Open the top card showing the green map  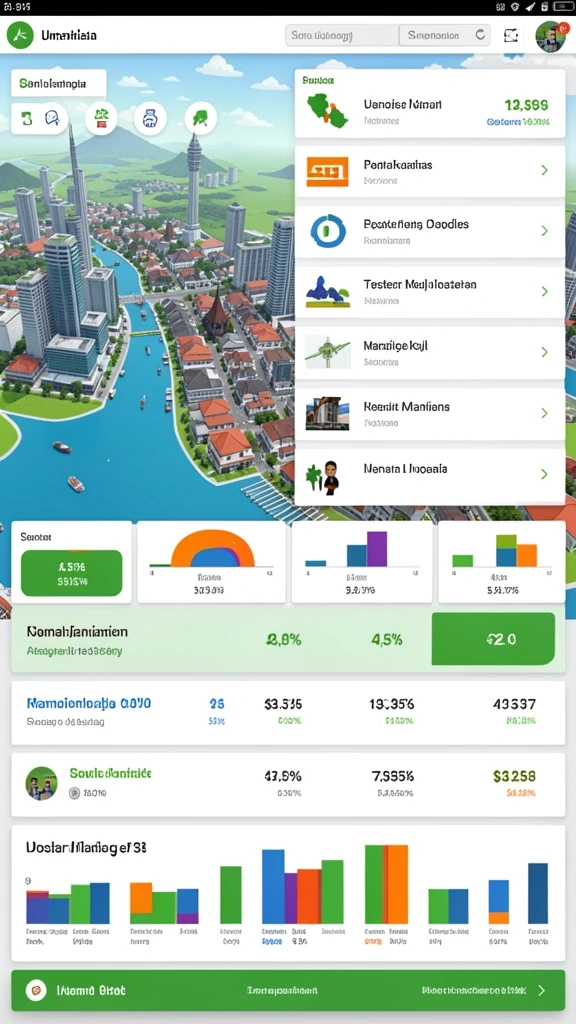(x=430, y=104)
